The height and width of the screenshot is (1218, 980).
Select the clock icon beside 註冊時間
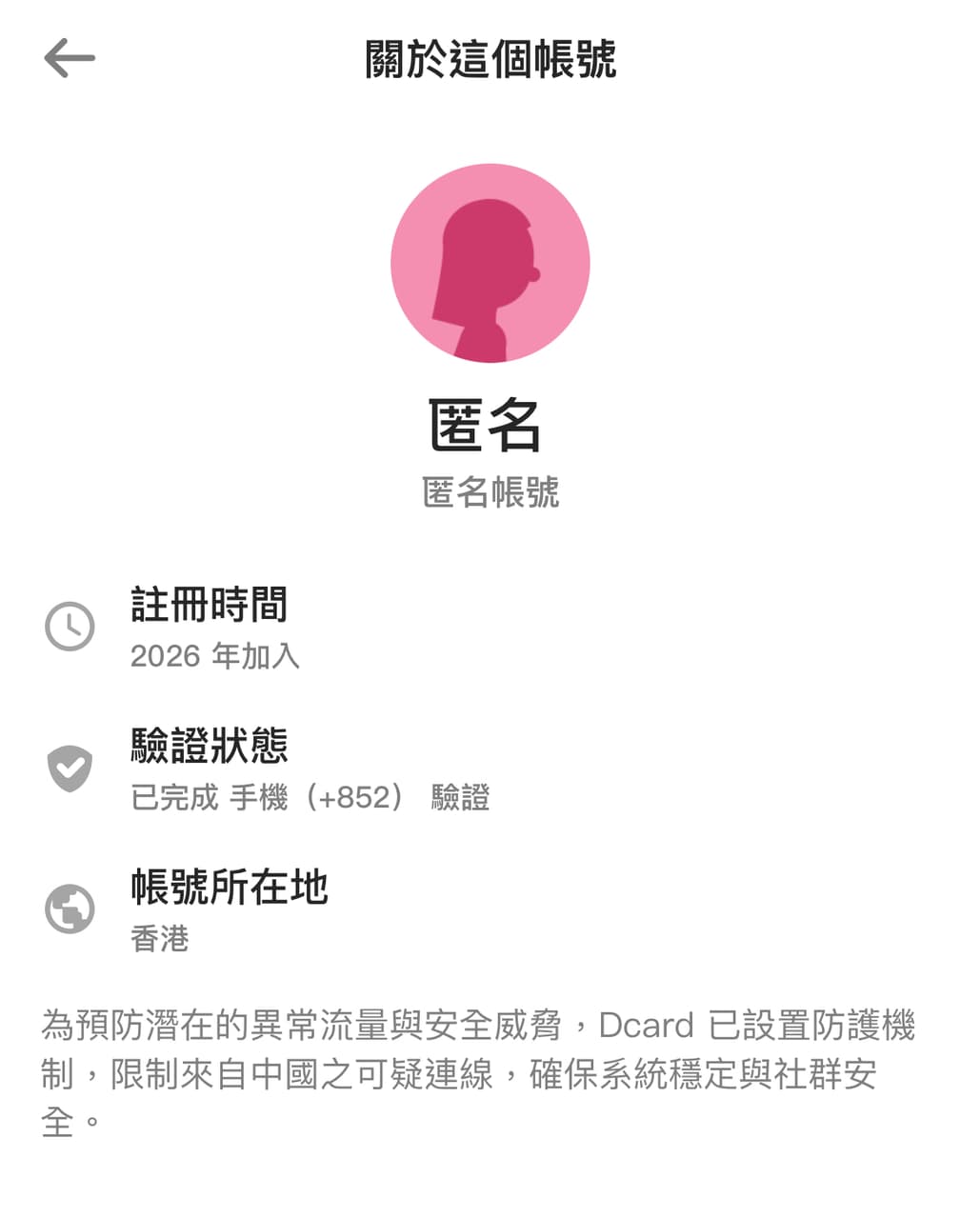click(68, 628)
